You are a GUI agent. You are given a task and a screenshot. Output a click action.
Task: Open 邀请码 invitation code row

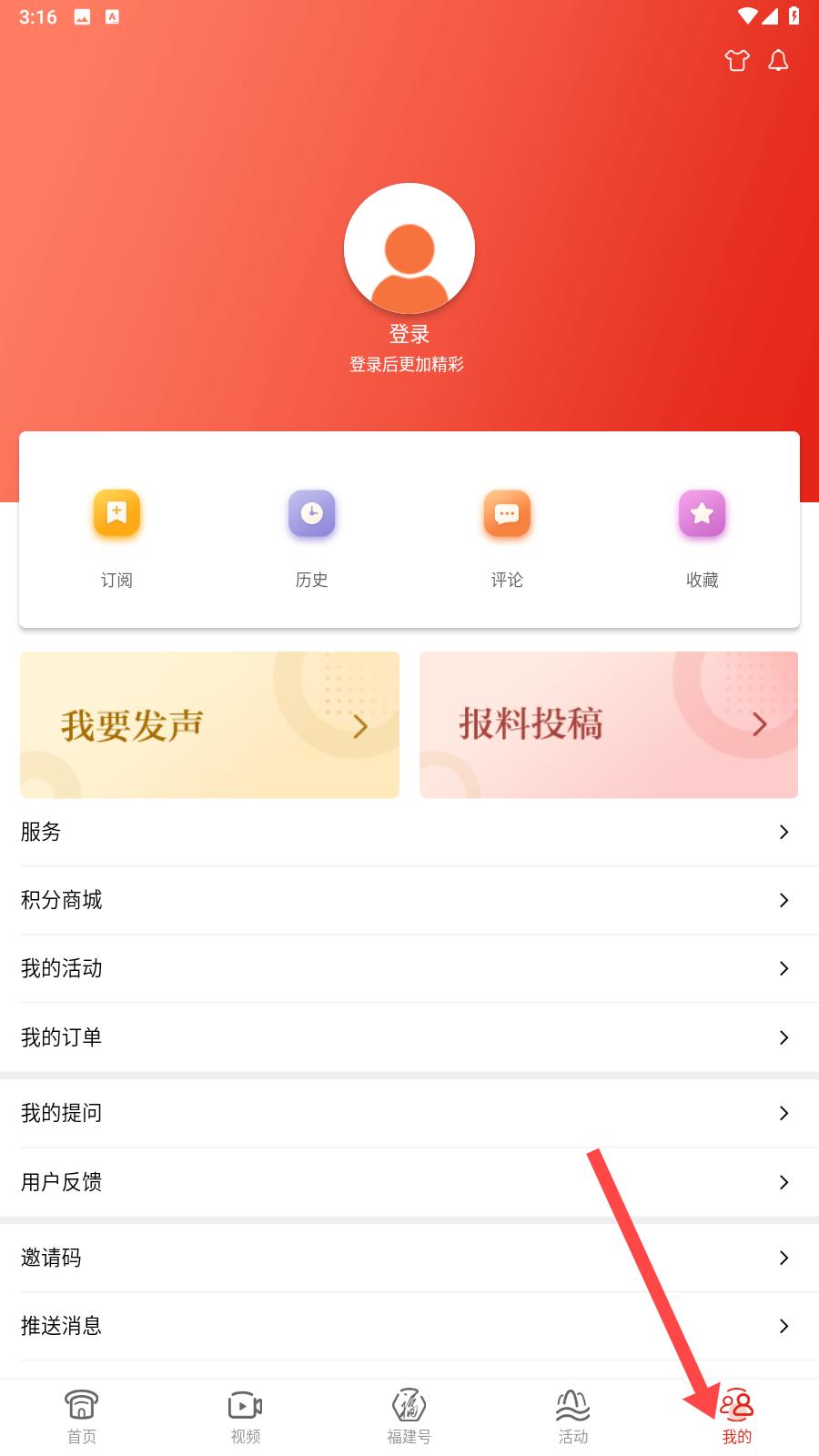(409, 1258)
